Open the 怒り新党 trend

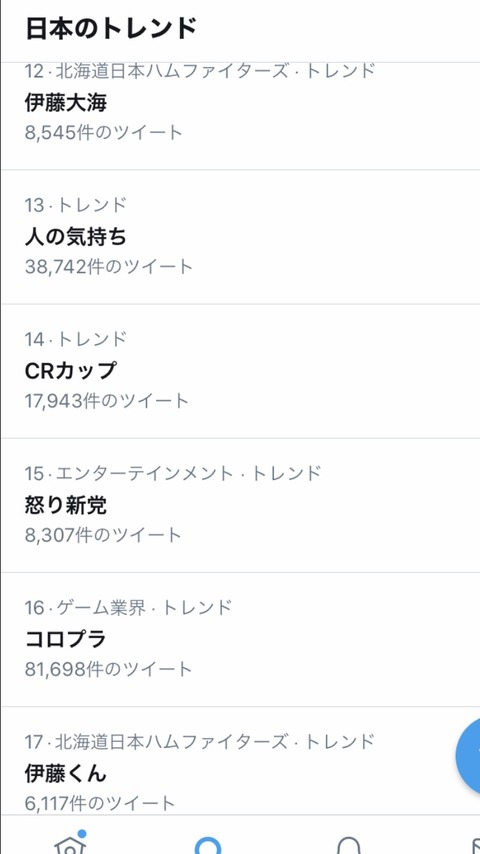click(x=240, y=505)
